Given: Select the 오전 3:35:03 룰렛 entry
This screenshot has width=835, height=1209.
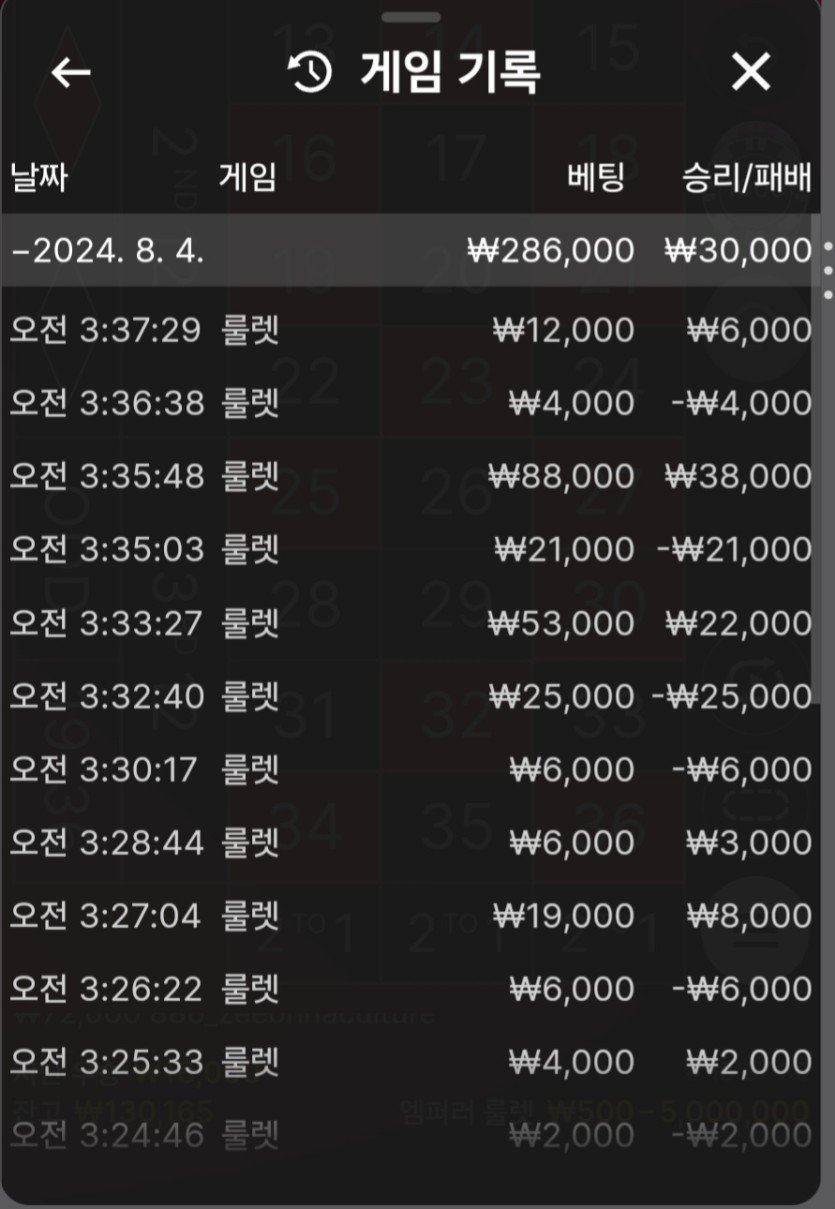Looking at the screenshot, I should pyautogui.click(x=410, y=549).
